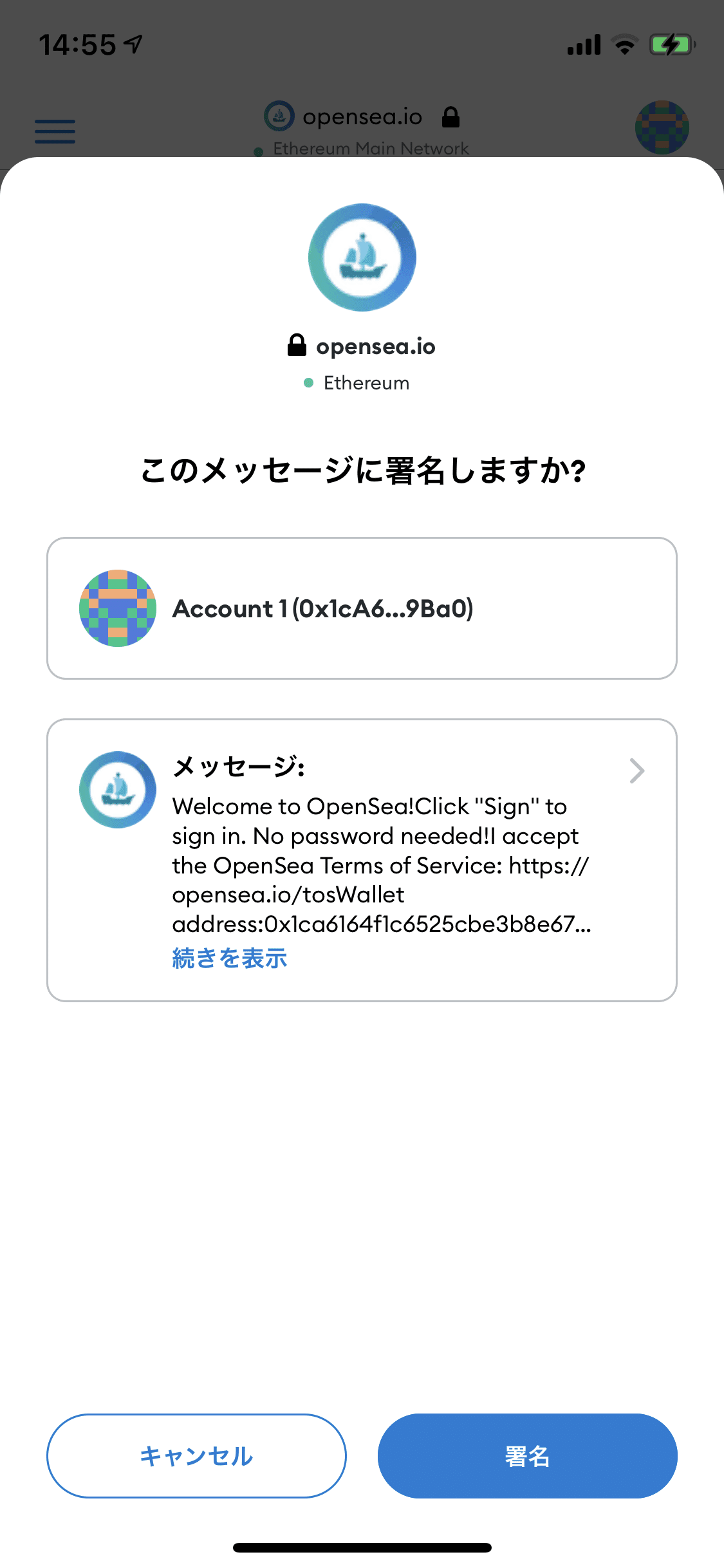Image resolution: width=724 pixels, height=1568 pixels.
Task: Show the full message via 続きを表示
Action: [230, 958]
